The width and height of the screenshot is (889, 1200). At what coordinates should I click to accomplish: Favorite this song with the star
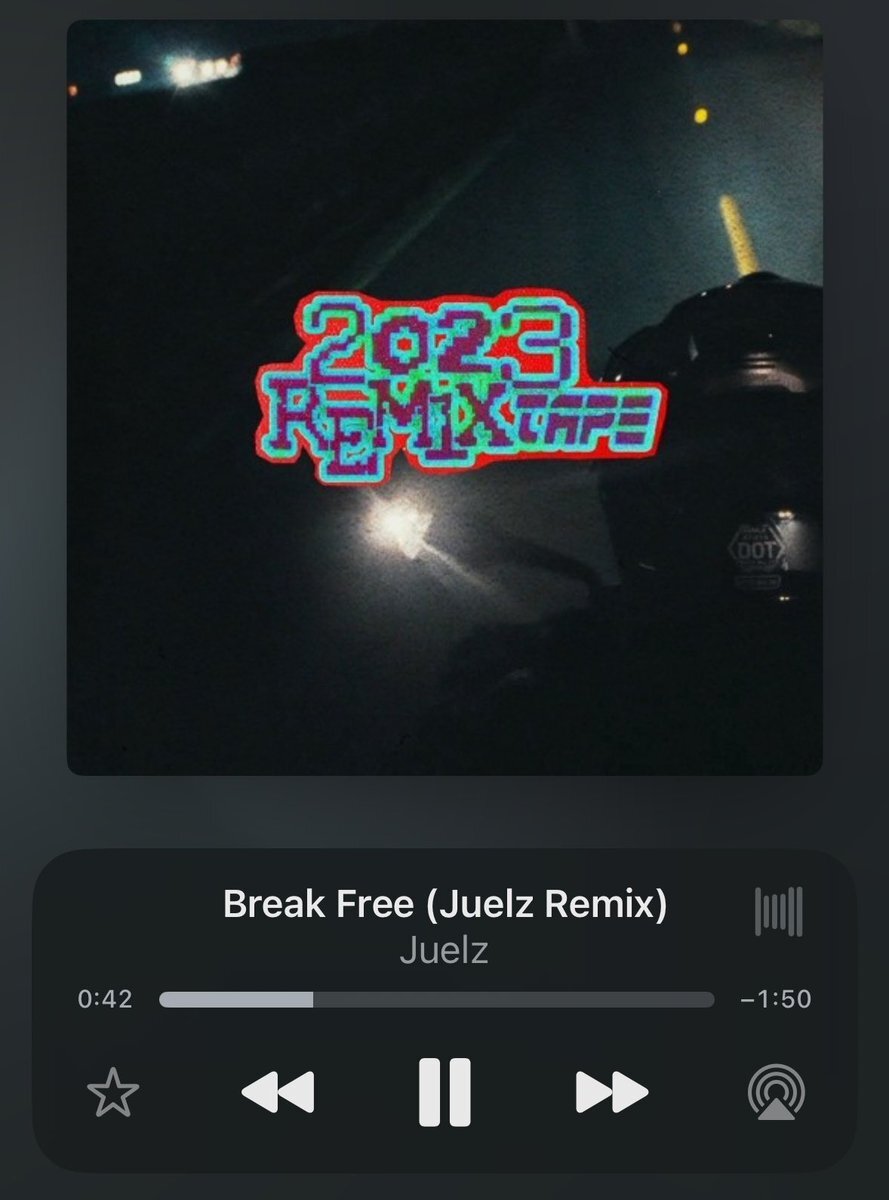[x=113, y=1092]
